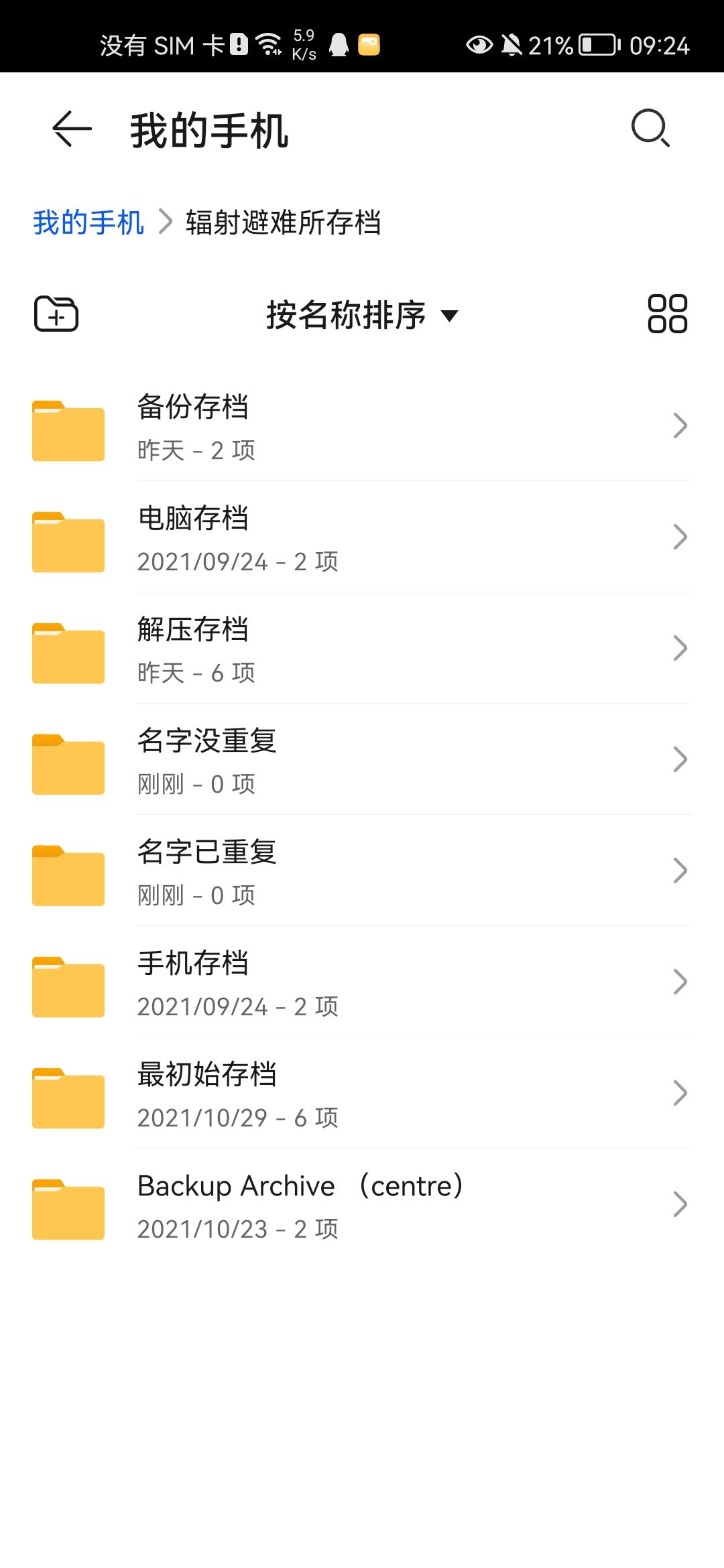Open the 手机存档 folder
Screen dimensions: 724x1568
[x=362, y=982]
